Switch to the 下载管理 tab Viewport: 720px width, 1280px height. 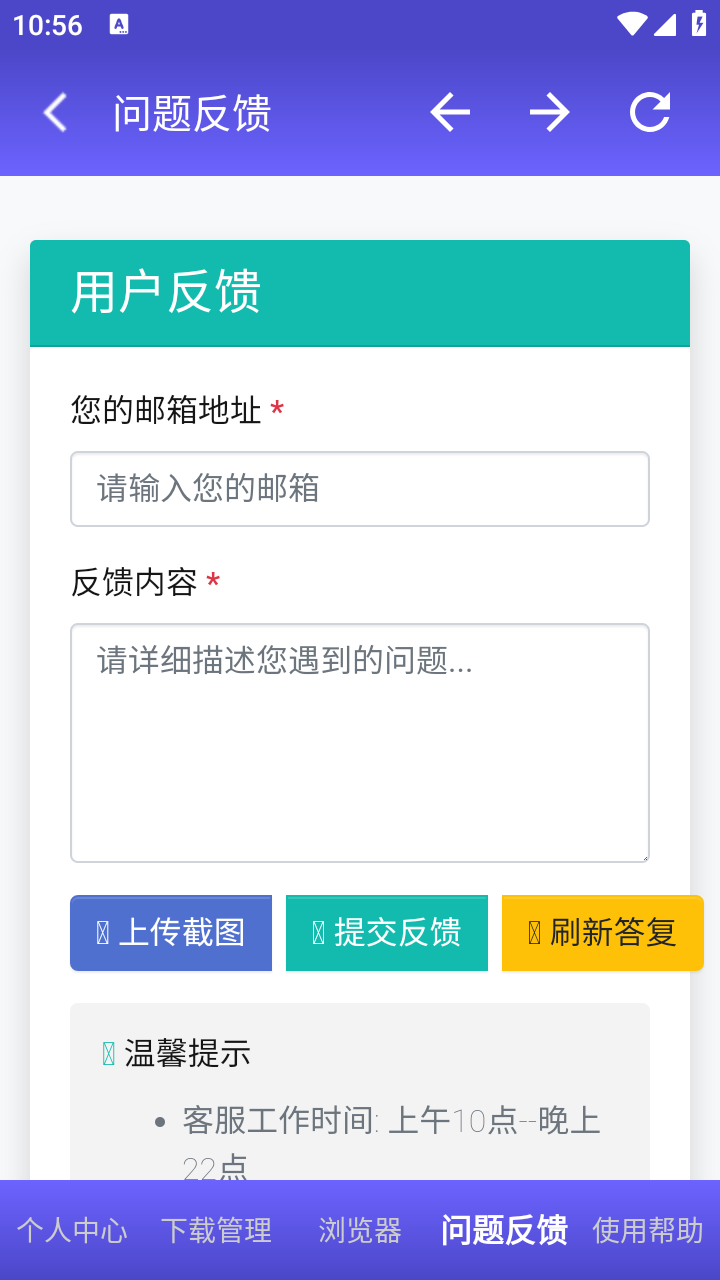(x=216, y=1230)
